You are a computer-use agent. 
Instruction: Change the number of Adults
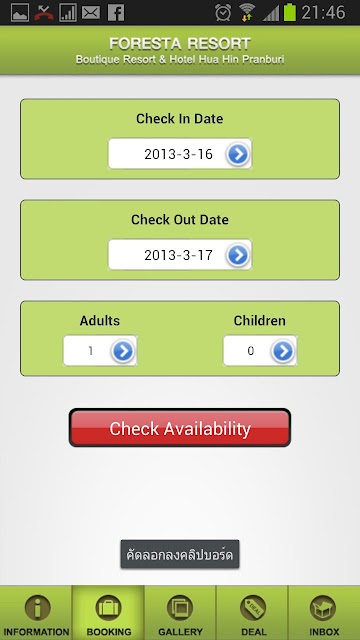click(100, 350)
